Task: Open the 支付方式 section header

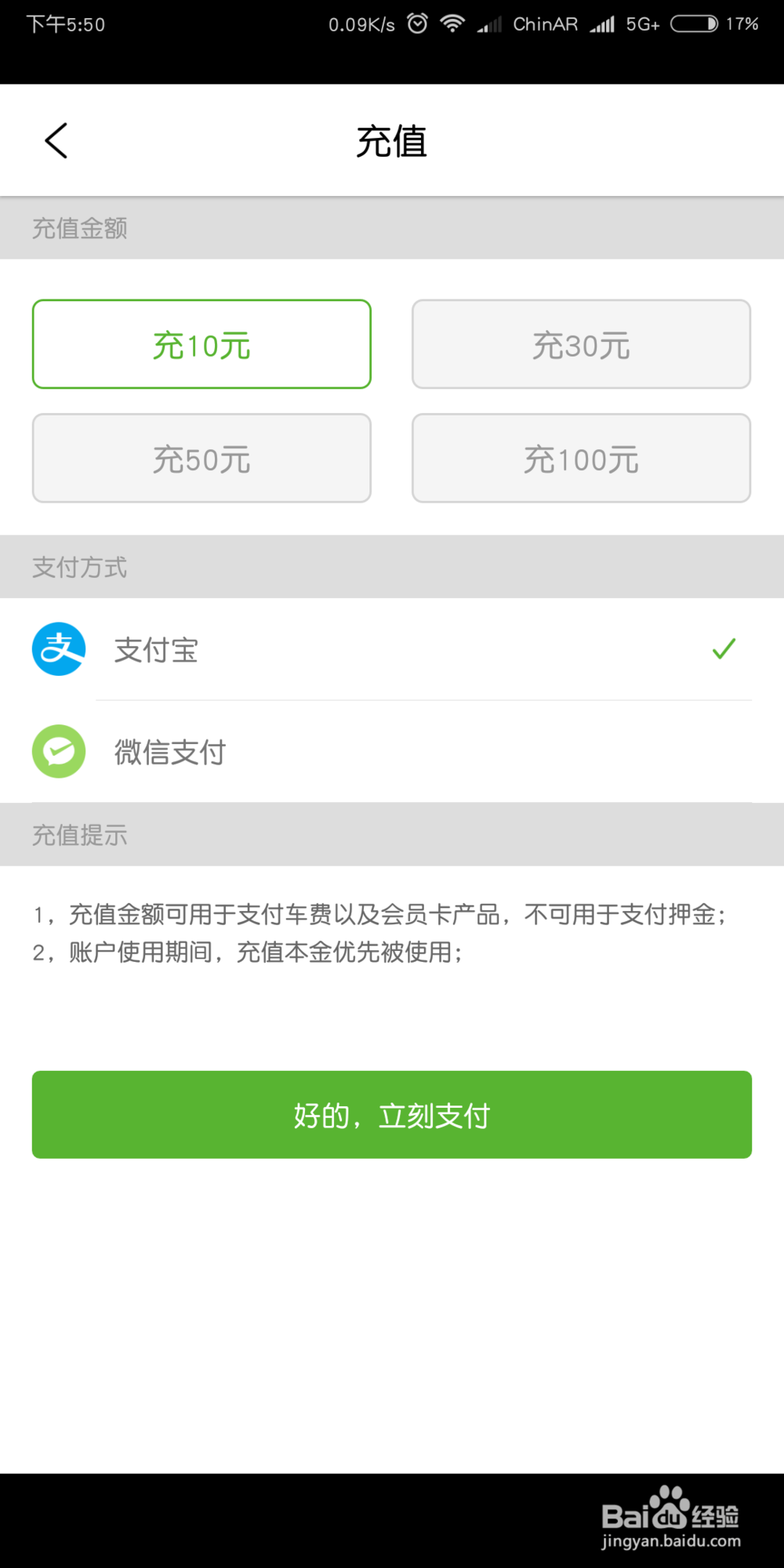Action: click(81, 567)
